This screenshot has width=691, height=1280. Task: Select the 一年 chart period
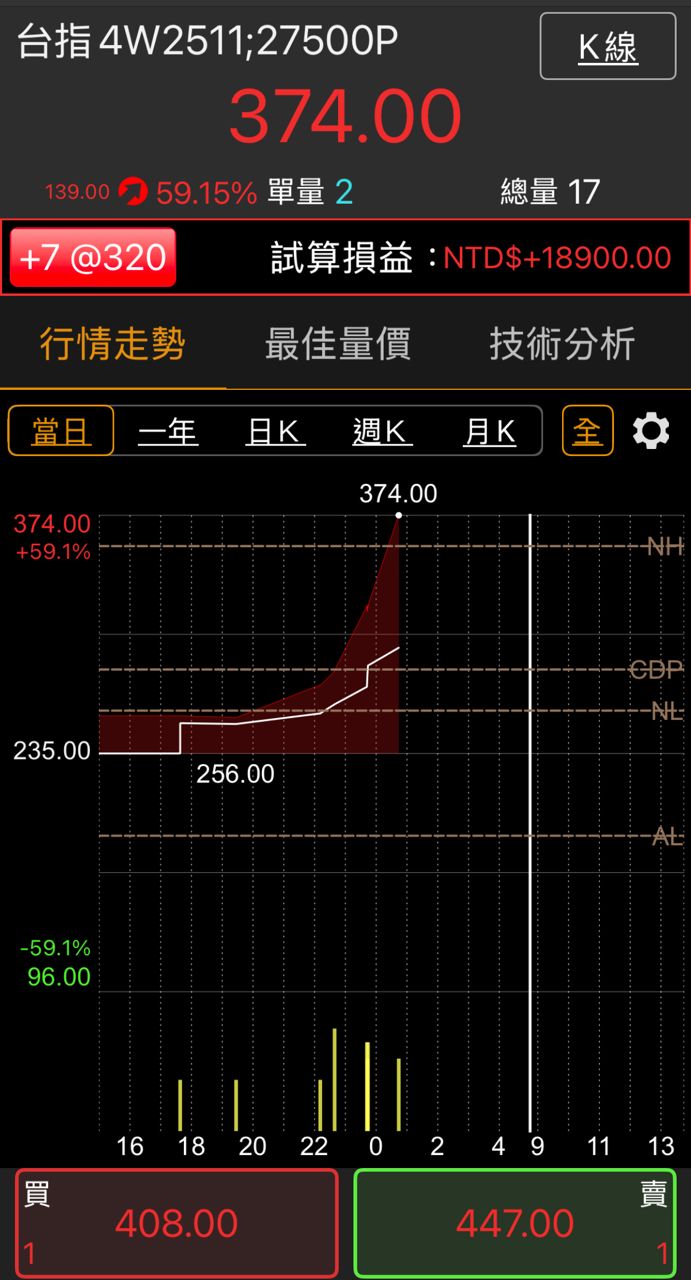click(168, 431)
